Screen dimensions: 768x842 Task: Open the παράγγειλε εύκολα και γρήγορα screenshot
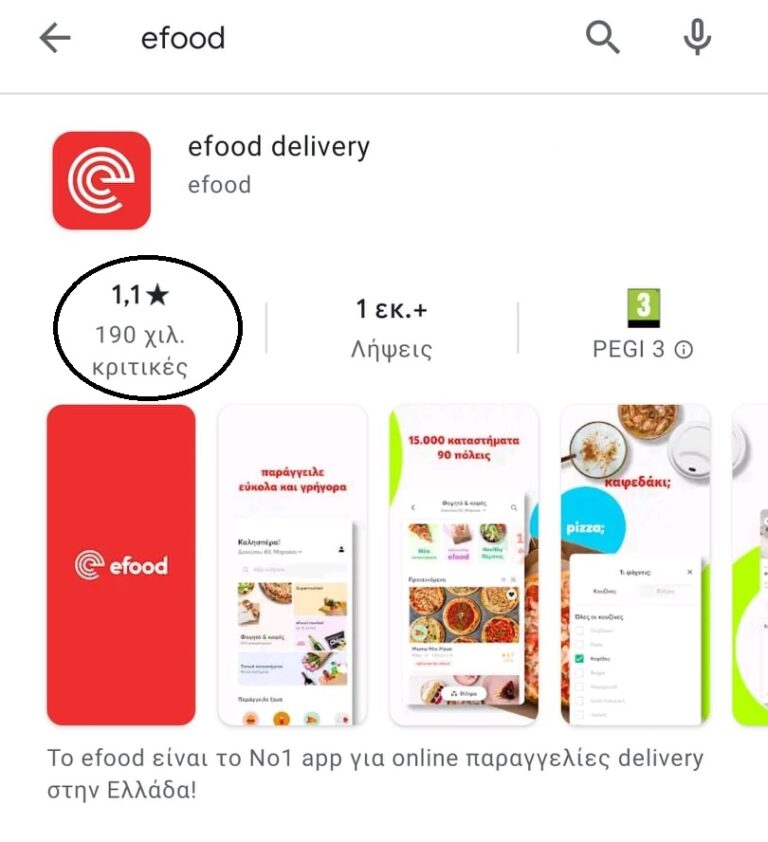point(292,565)
